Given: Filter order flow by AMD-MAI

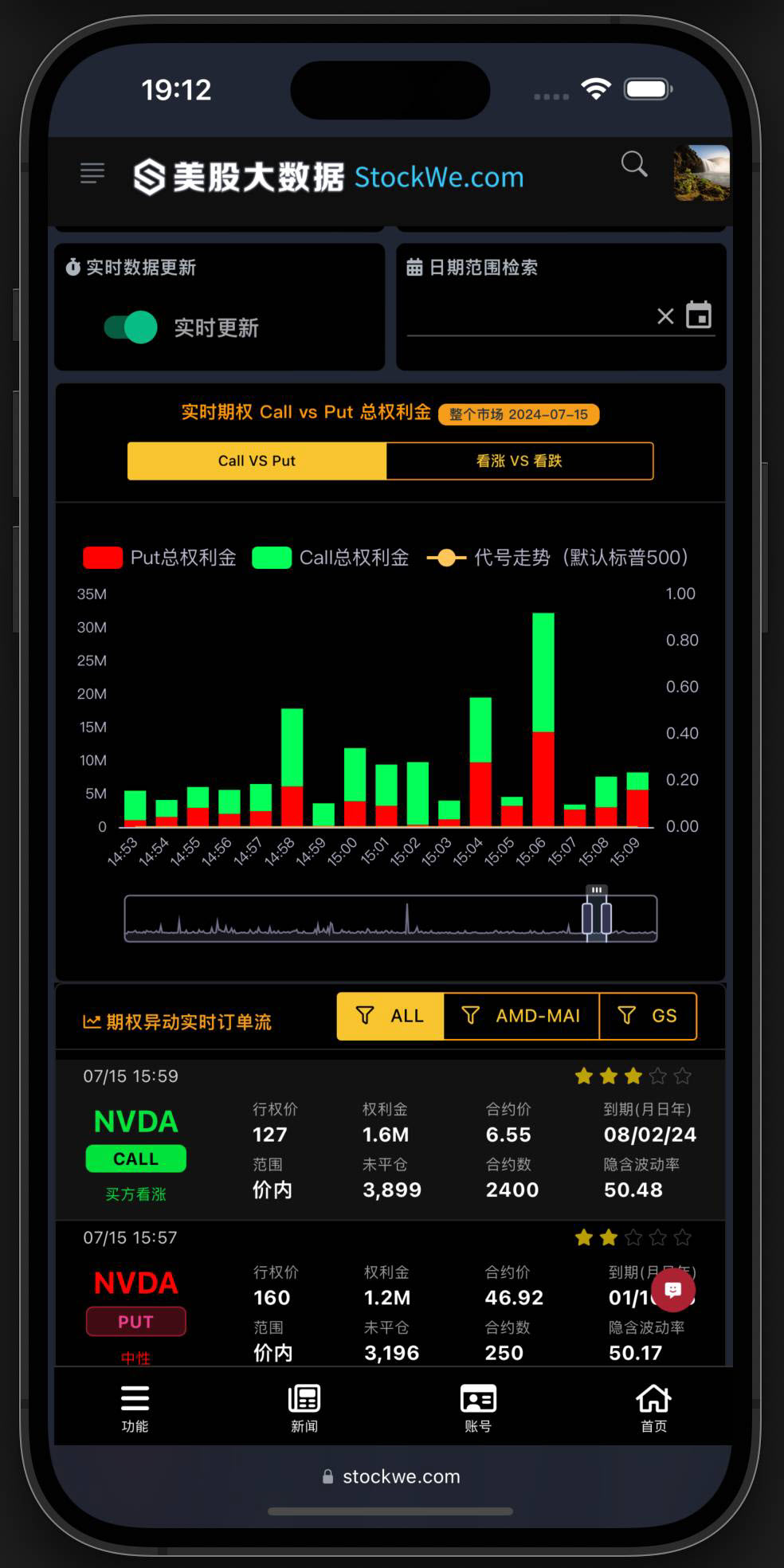Looking at the screenshot, I should [x=521, y=1016].
